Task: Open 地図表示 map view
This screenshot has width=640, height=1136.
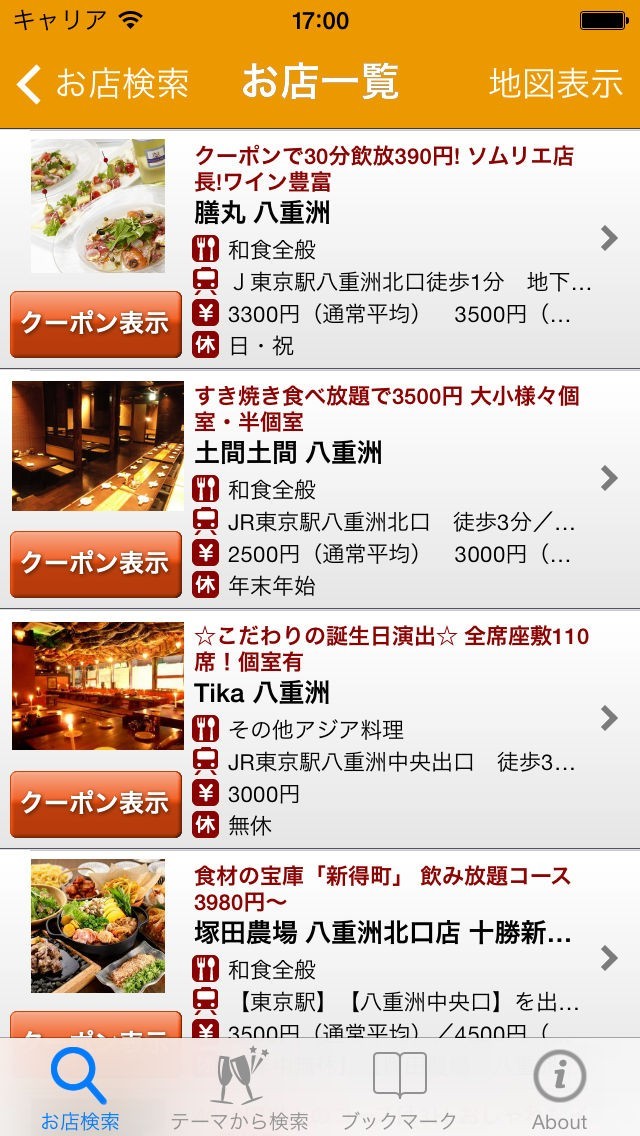Action: [556, 84]
